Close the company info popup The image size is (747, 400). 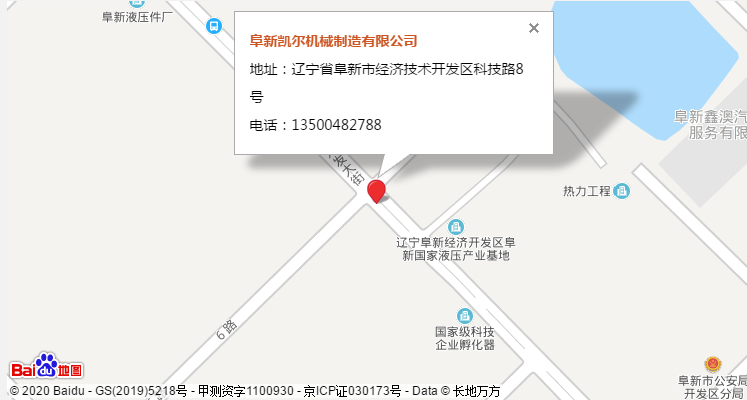[x=534, y=28]
